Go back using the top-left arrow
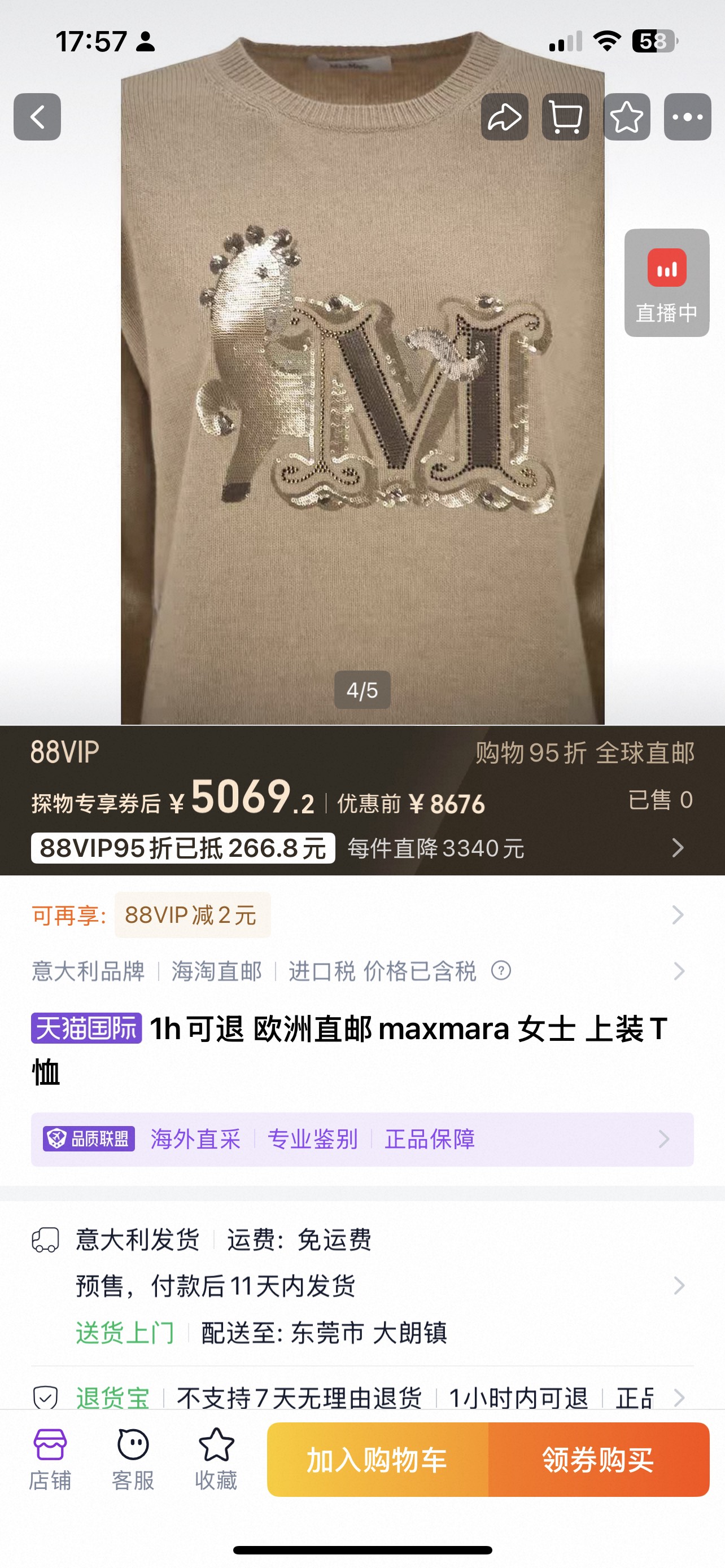The image size is (725, 1568). (37, 117)
